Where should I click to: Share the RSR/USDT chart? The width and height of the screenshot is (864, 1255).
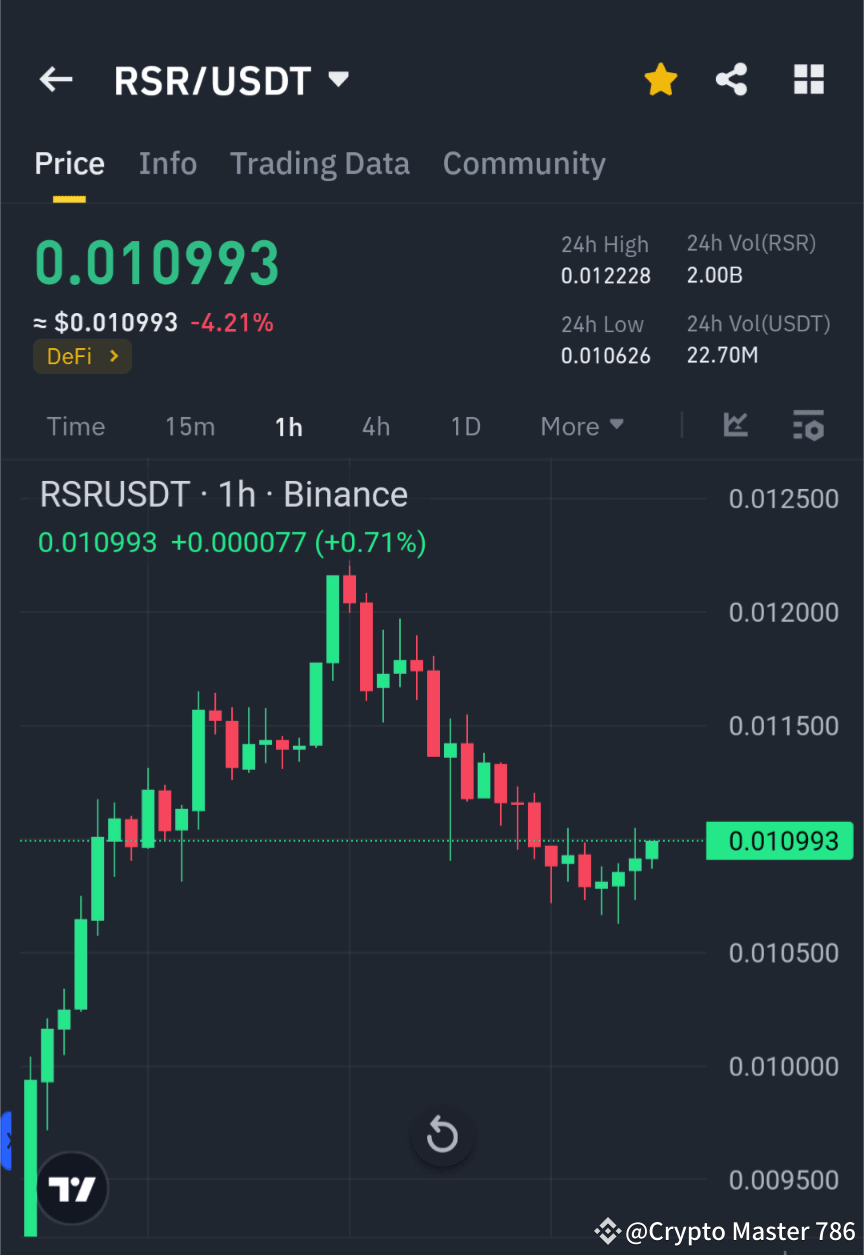[731, 79]
